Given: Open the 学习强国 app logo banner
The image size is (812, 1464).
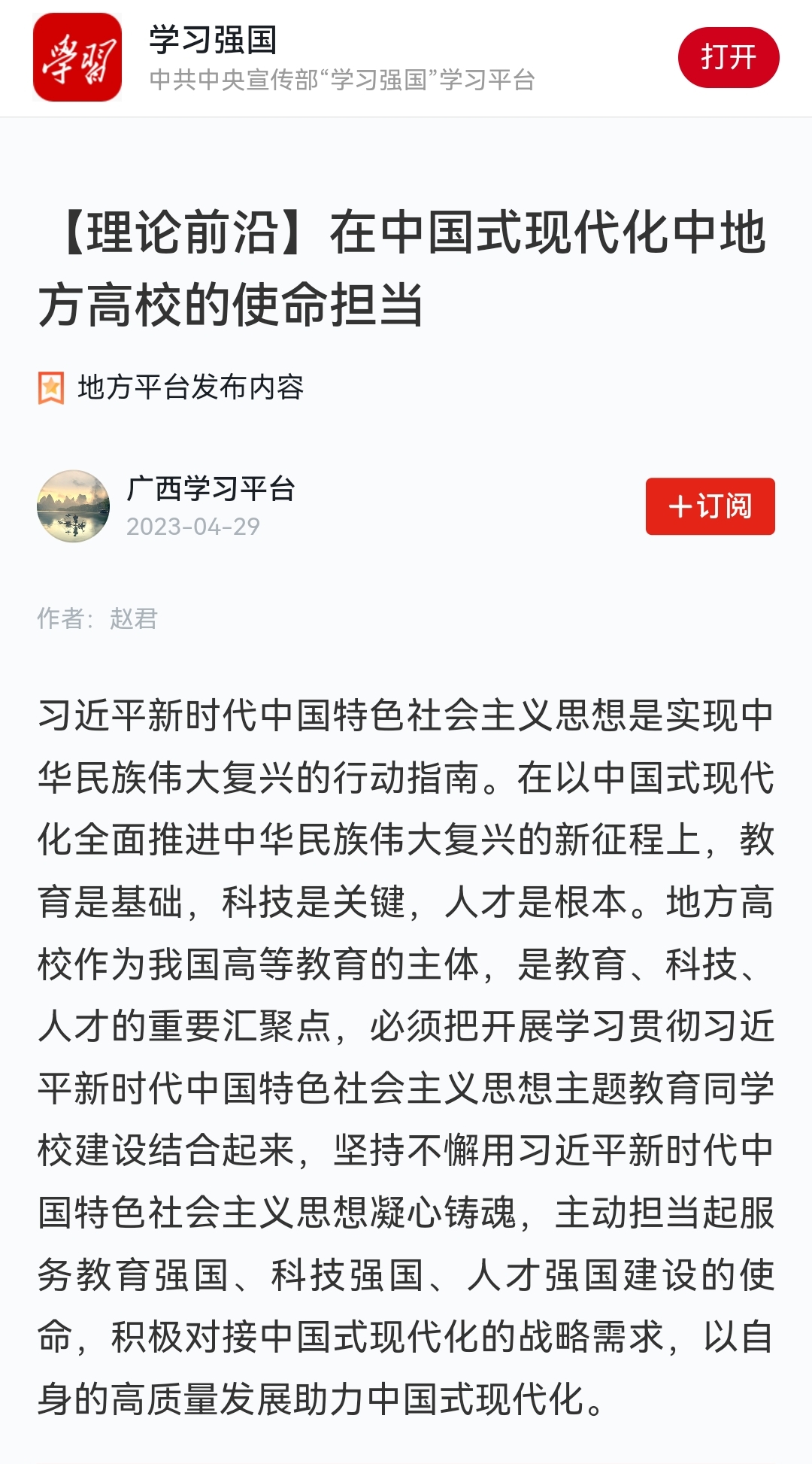Looking at the screenshot, I should pos(77,58).
